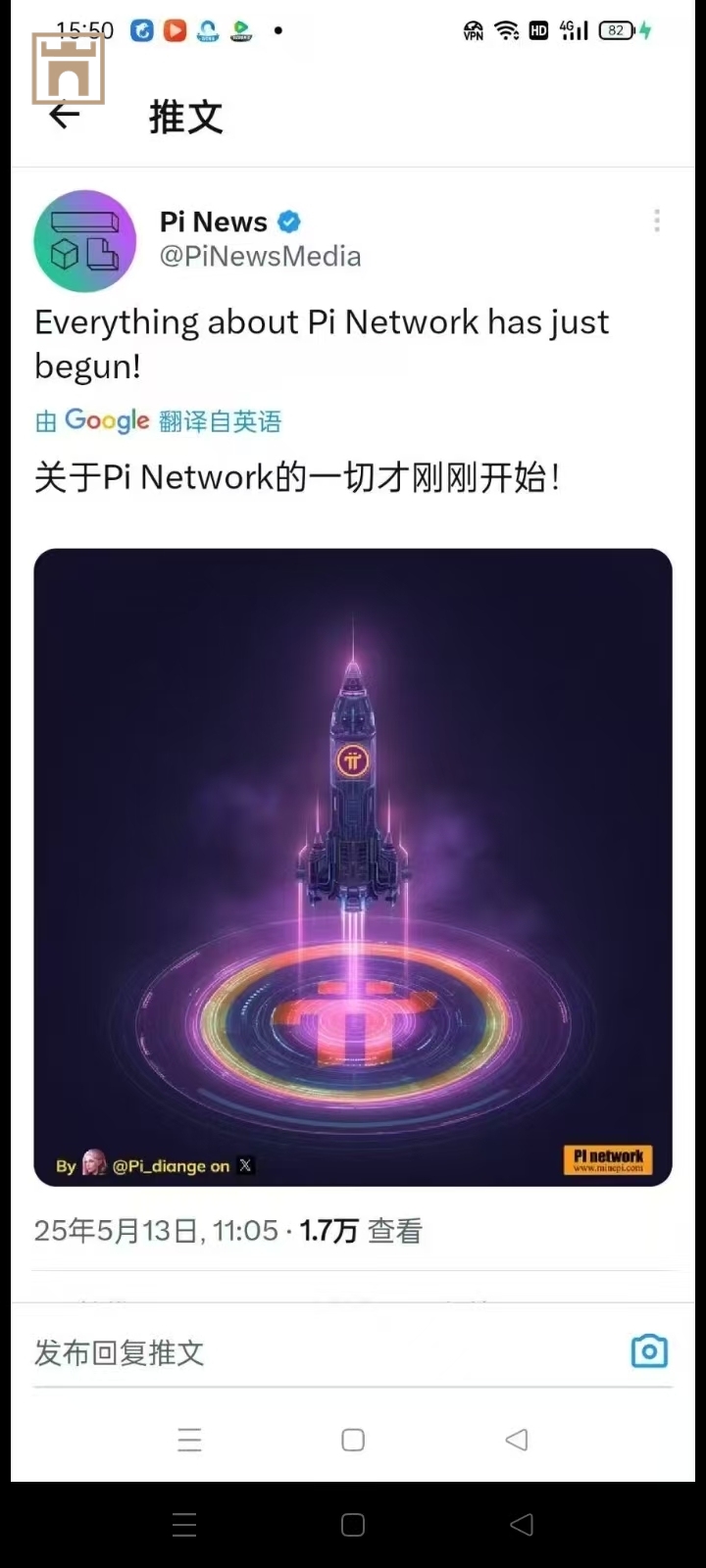Viewport: 706px width, 1568px height.
Task: Go back using the arrow beside 推文
Action: pos(65,117)
